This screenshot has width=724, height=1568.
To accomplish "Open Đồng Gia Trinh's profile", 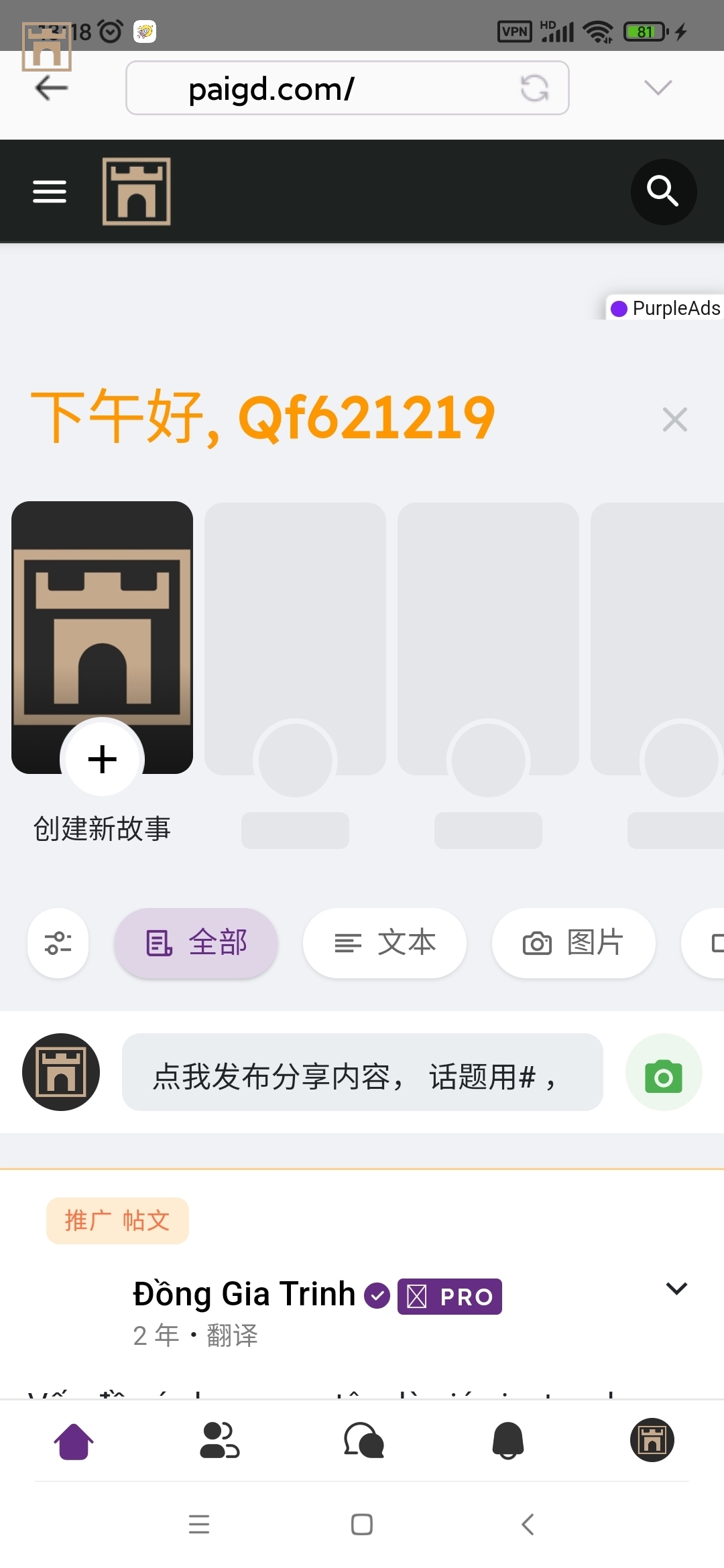I will tap(244, 1293).
